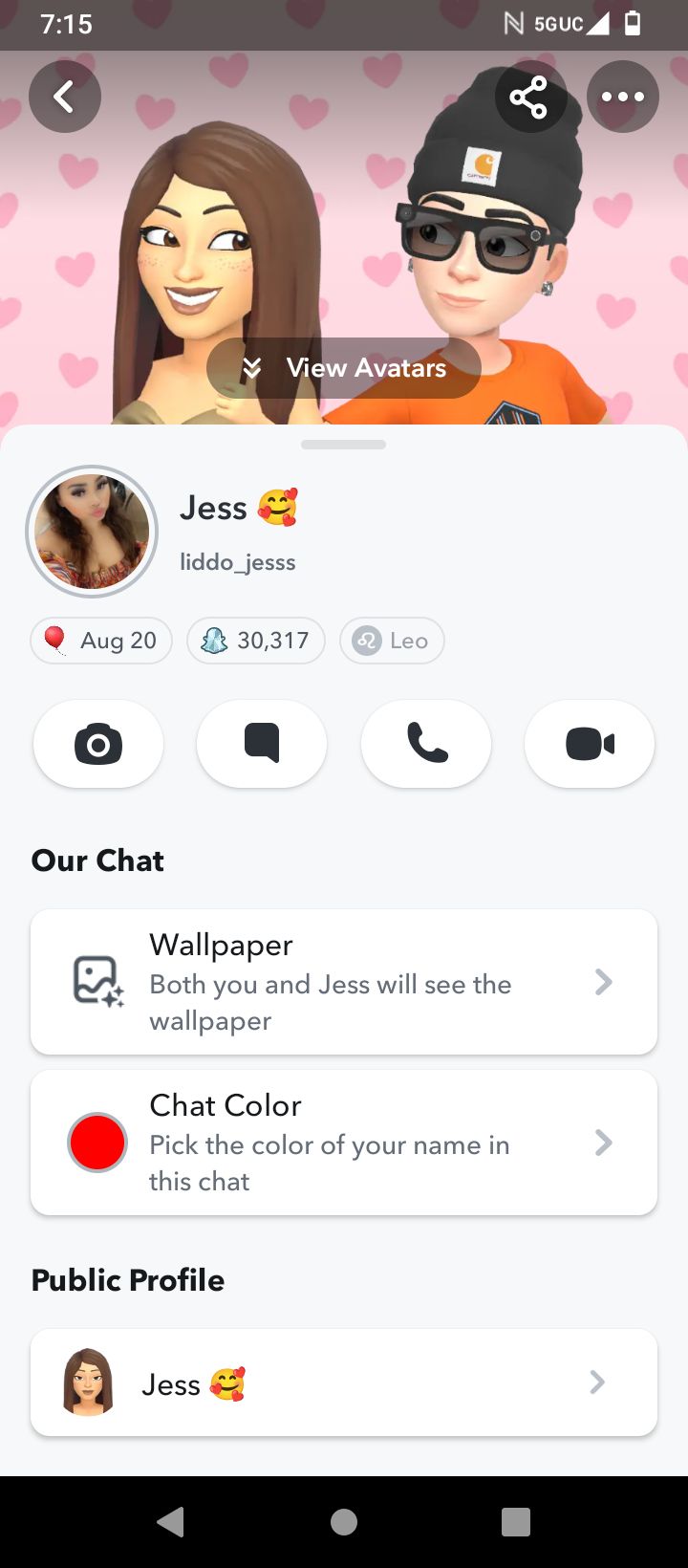688x1568 pixels.
Task: Open the three-dot more options menu
Action: coord(622,97)
